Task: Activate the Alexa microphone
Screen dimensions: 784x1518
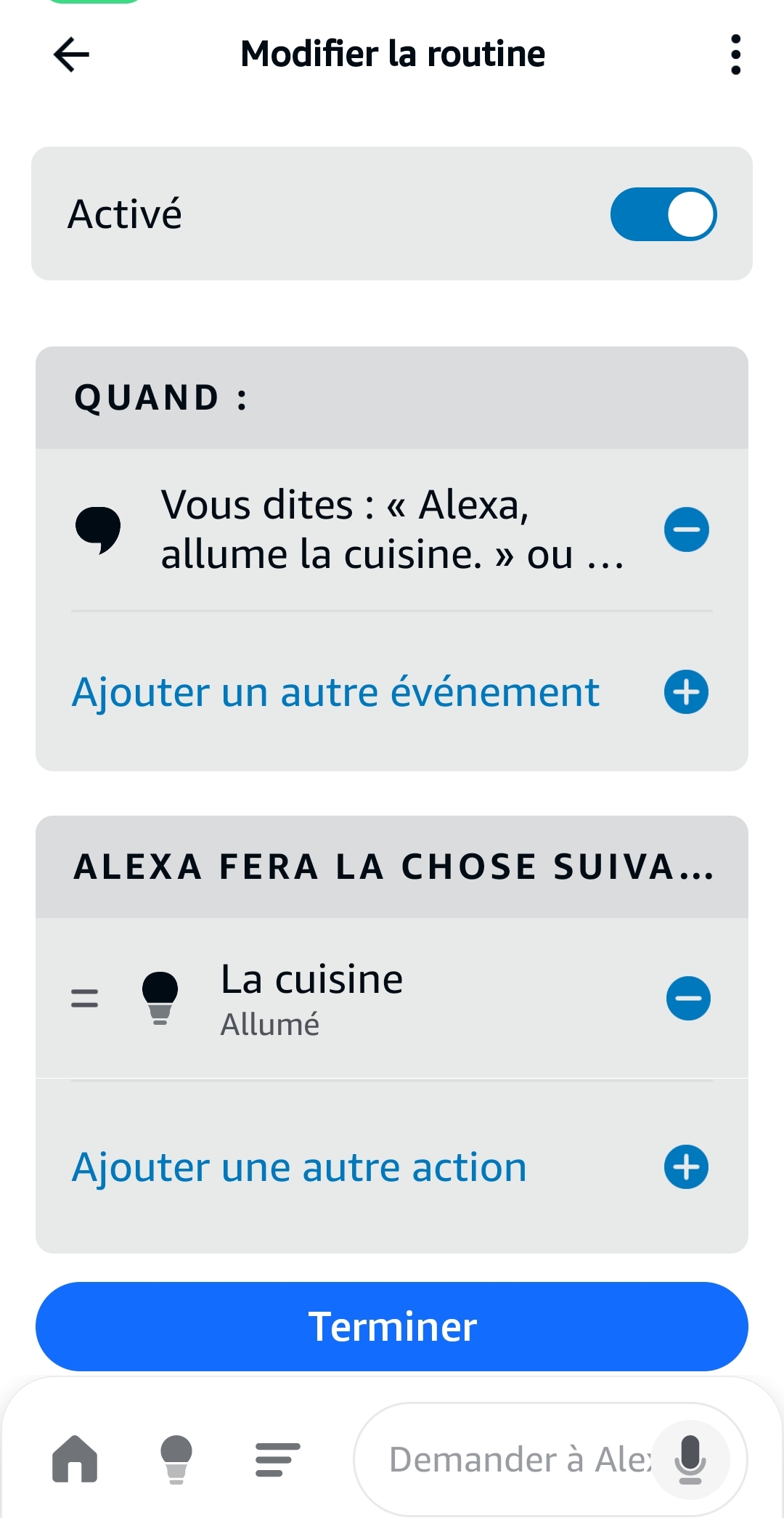Action: coord(690,1459)
